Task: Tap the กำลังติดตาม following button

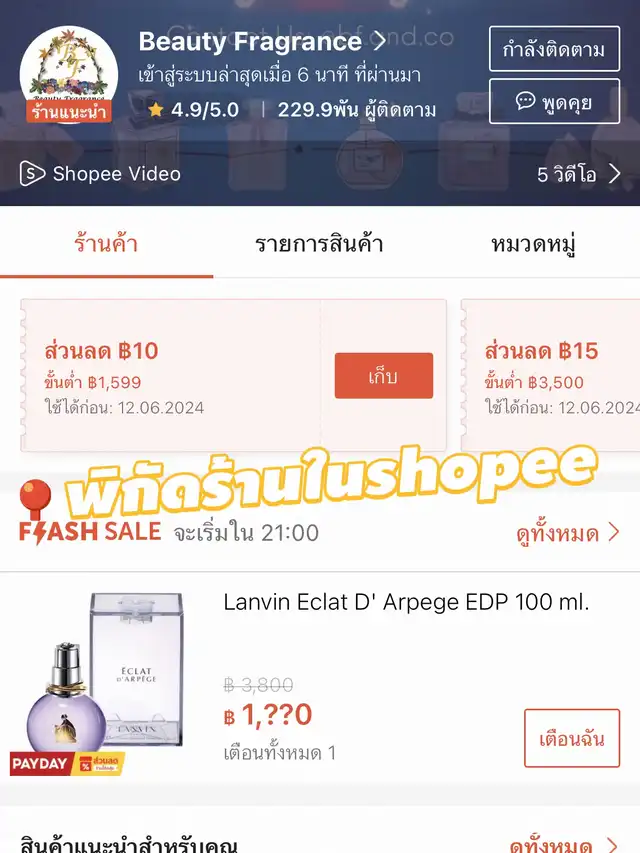Action: [554, 47]
